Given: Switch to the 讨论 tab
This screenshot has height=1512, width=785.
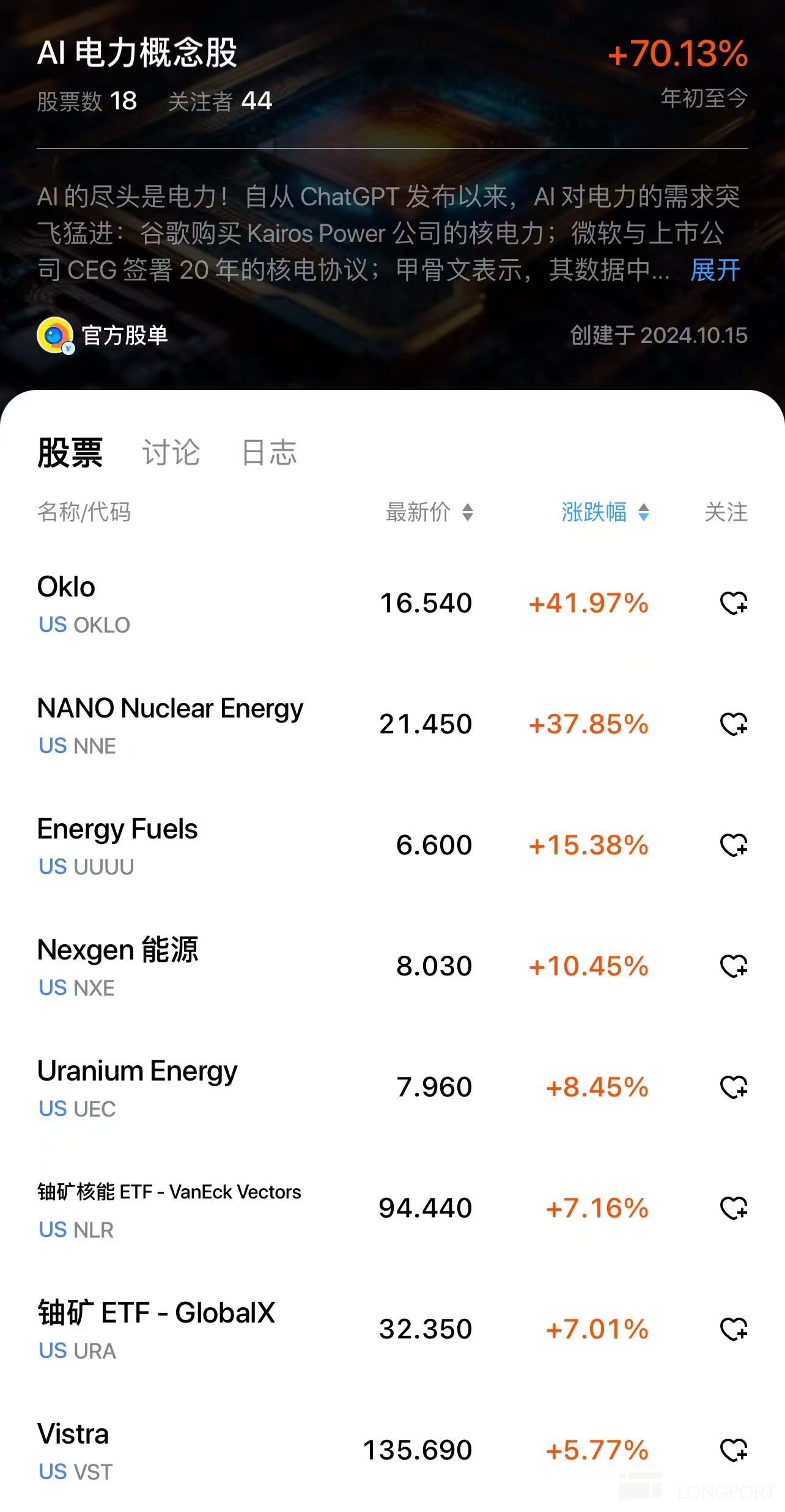Looking at the screenshot, I should point(171,452).
